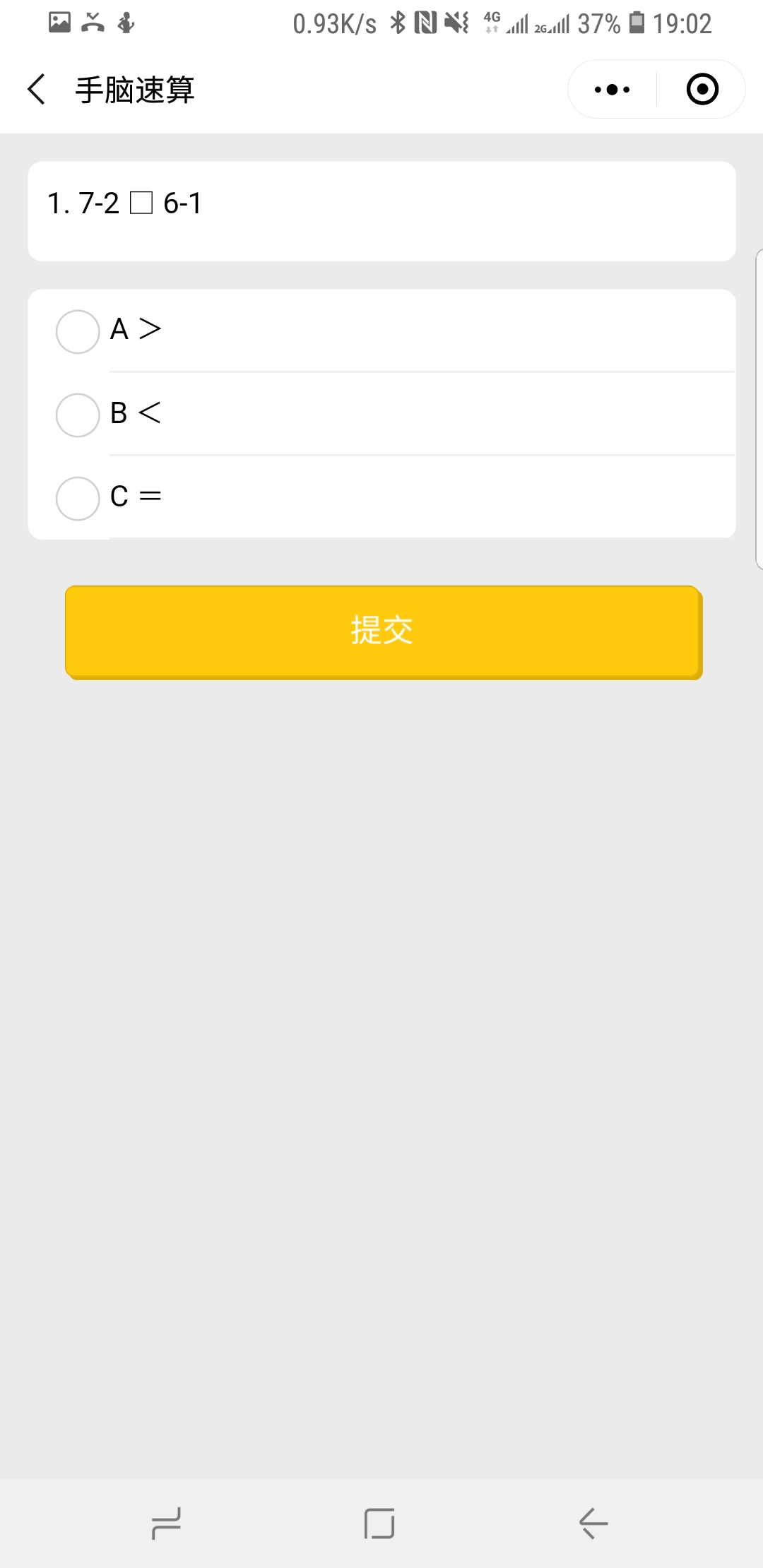
Task: Open the three-dot mini program menu
Action: click(613, 89)
